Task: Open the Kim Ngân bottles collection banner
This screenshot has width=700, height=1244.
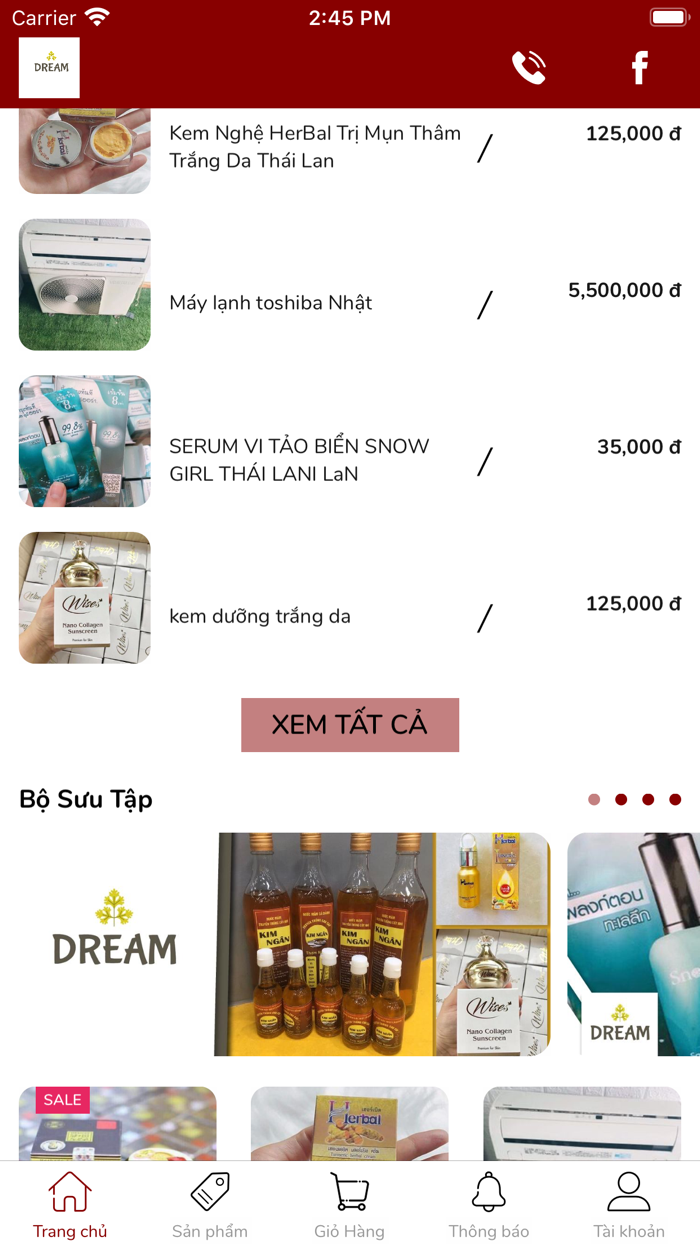Action: (382, 944)
